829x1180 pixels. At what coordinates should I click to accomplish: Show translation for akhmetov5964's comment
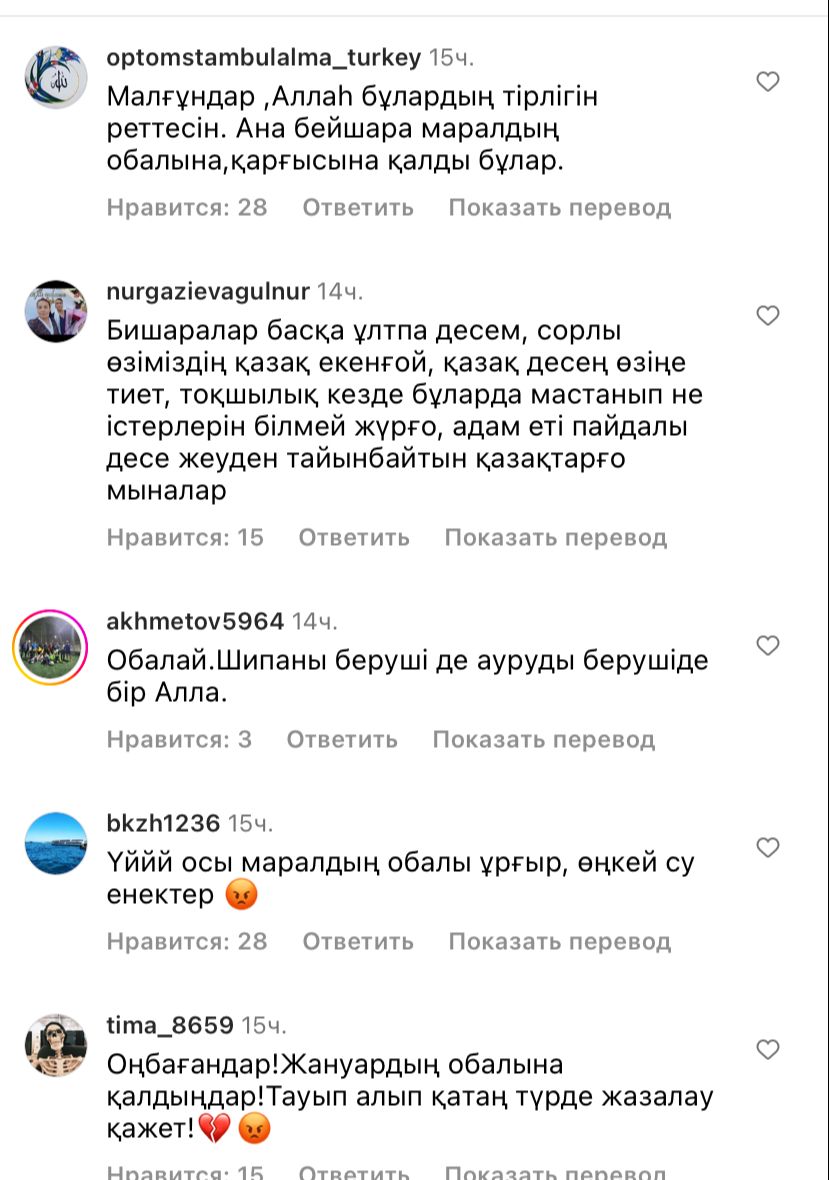pos(543,740)
